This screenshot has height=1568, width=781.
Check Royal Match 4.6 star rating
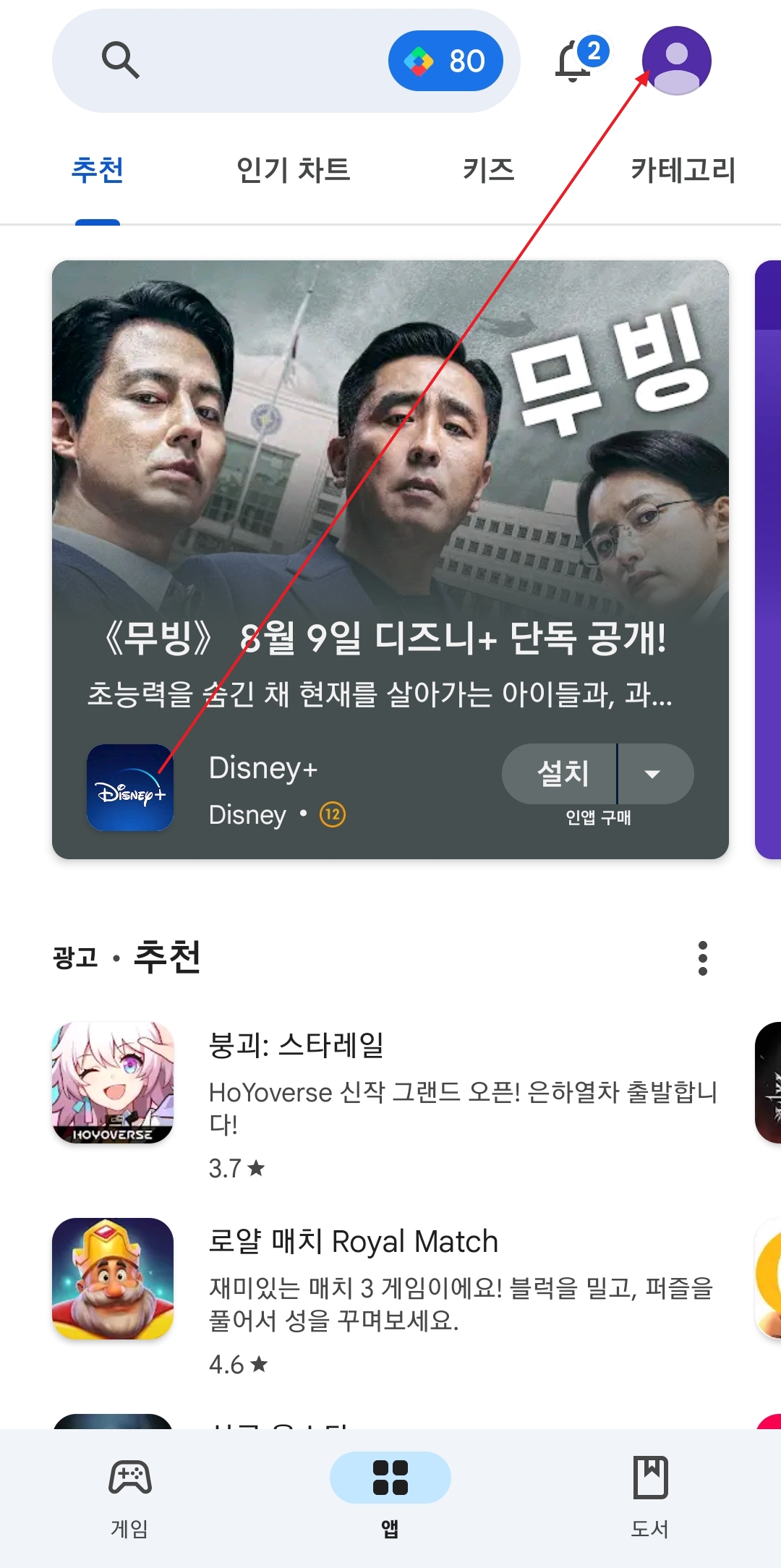pyautogui.click(x=235, y=1363)
